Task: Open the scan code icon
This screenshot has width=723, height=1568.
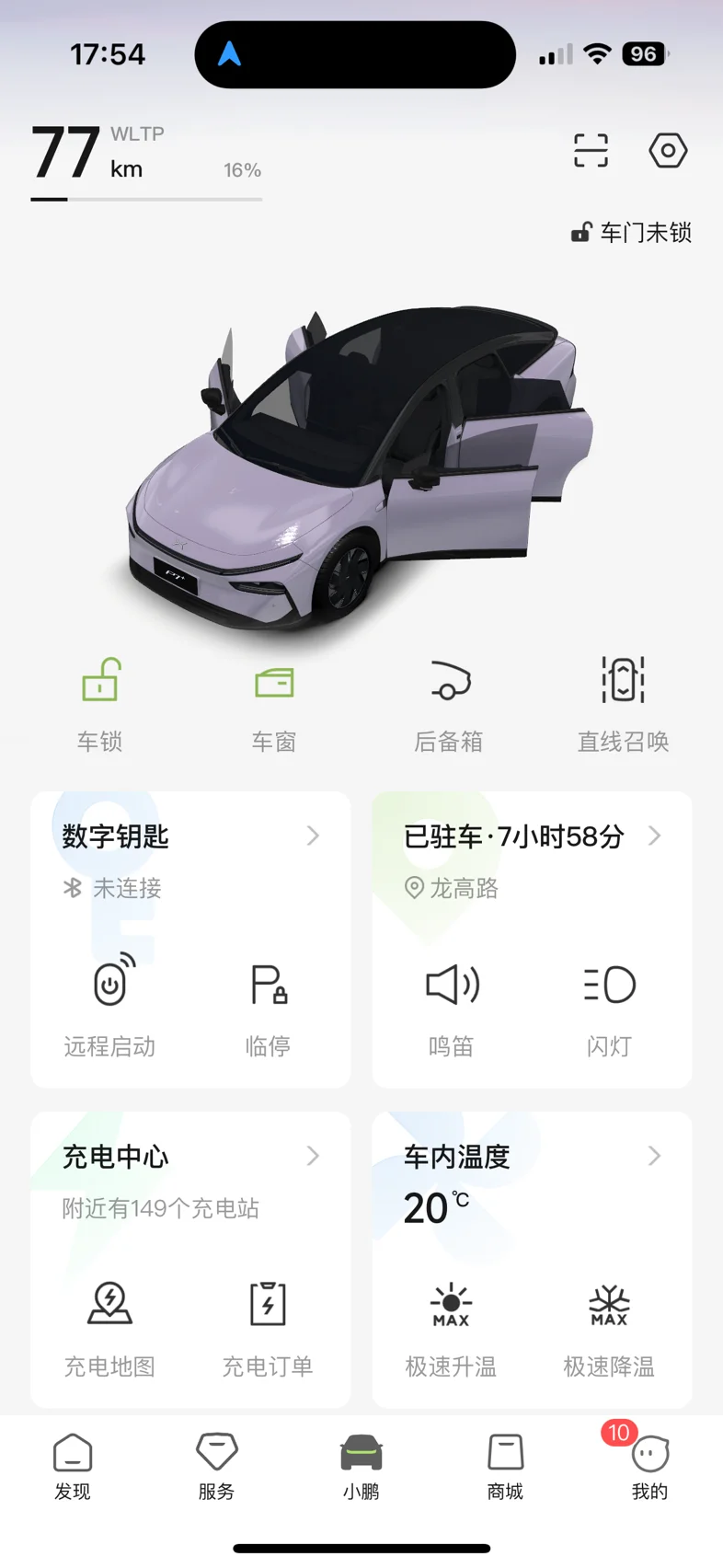Action: pyautogui.click(x=591, y=150)
